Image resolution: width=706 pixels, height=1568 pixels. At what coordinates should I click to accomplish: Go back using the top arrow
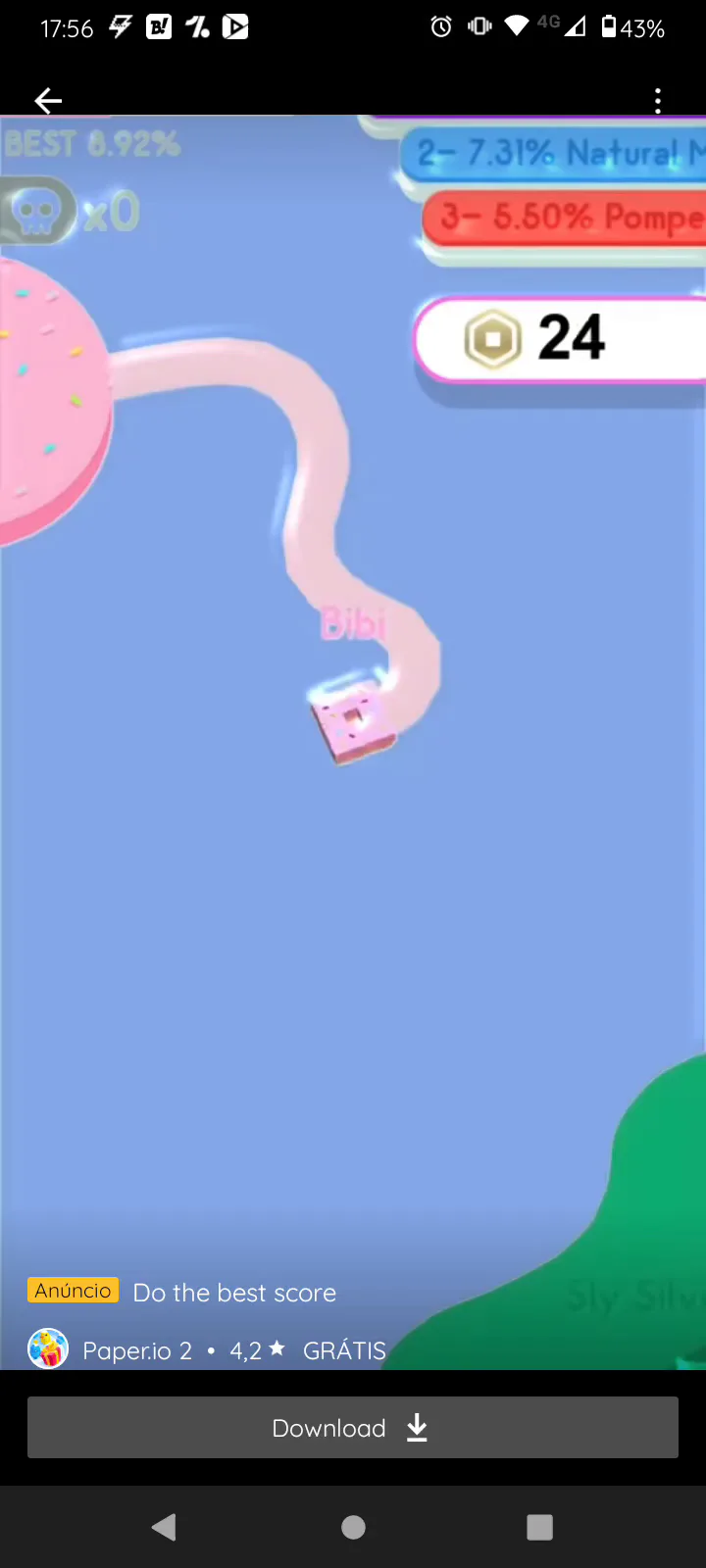point(48,100)
